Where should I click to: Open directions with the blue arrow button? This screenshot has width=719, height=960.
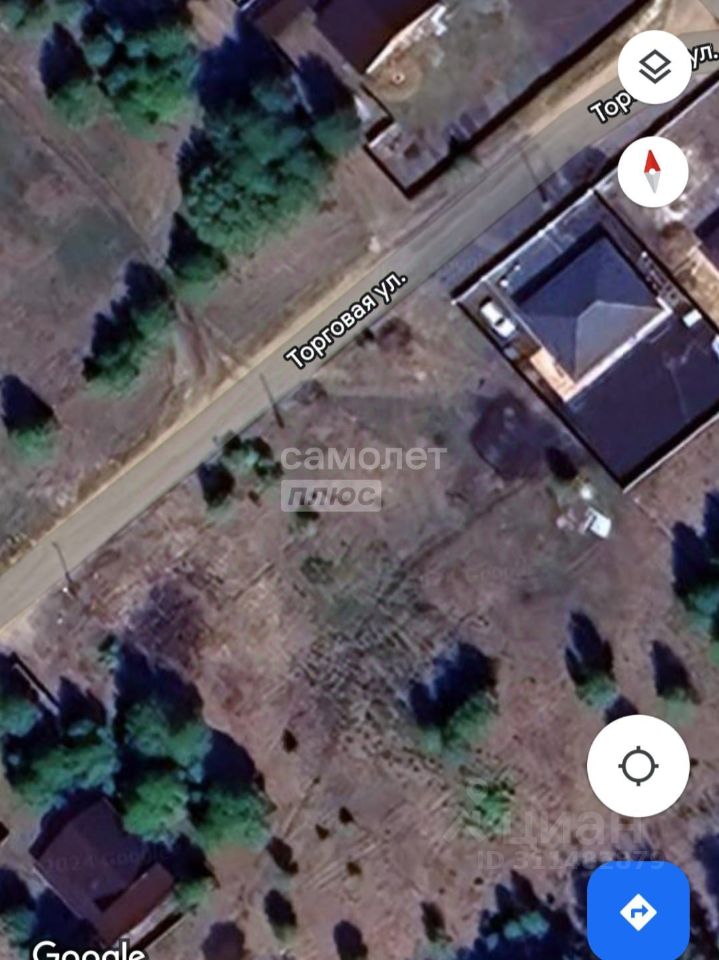[638, 911]
